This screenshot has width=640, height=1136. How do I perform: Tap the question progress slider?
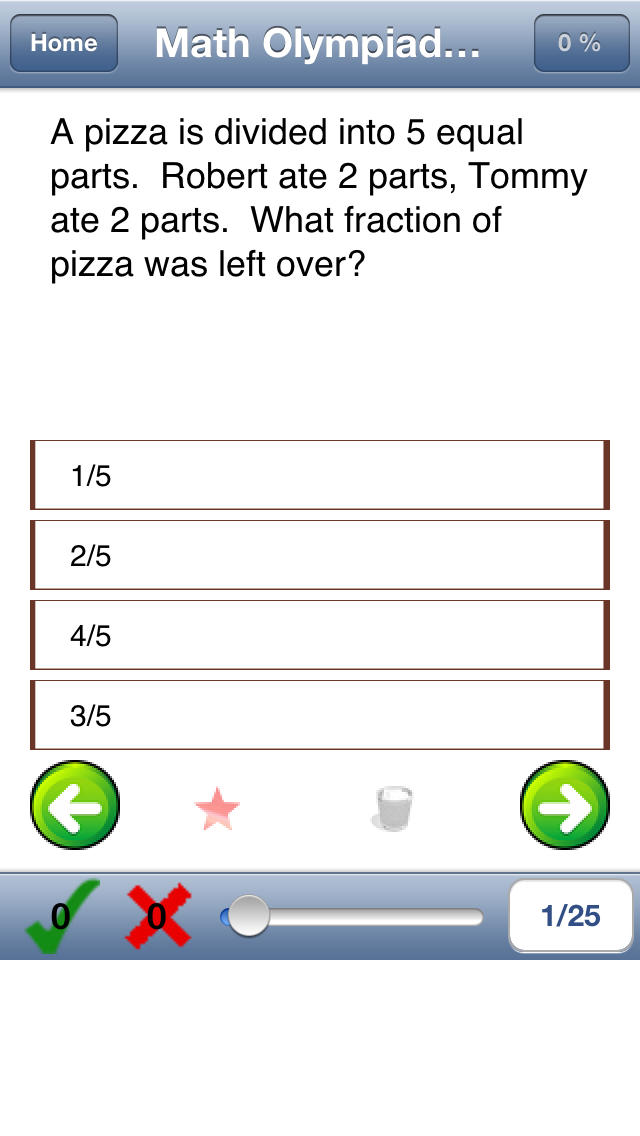[x=352, y=916]
